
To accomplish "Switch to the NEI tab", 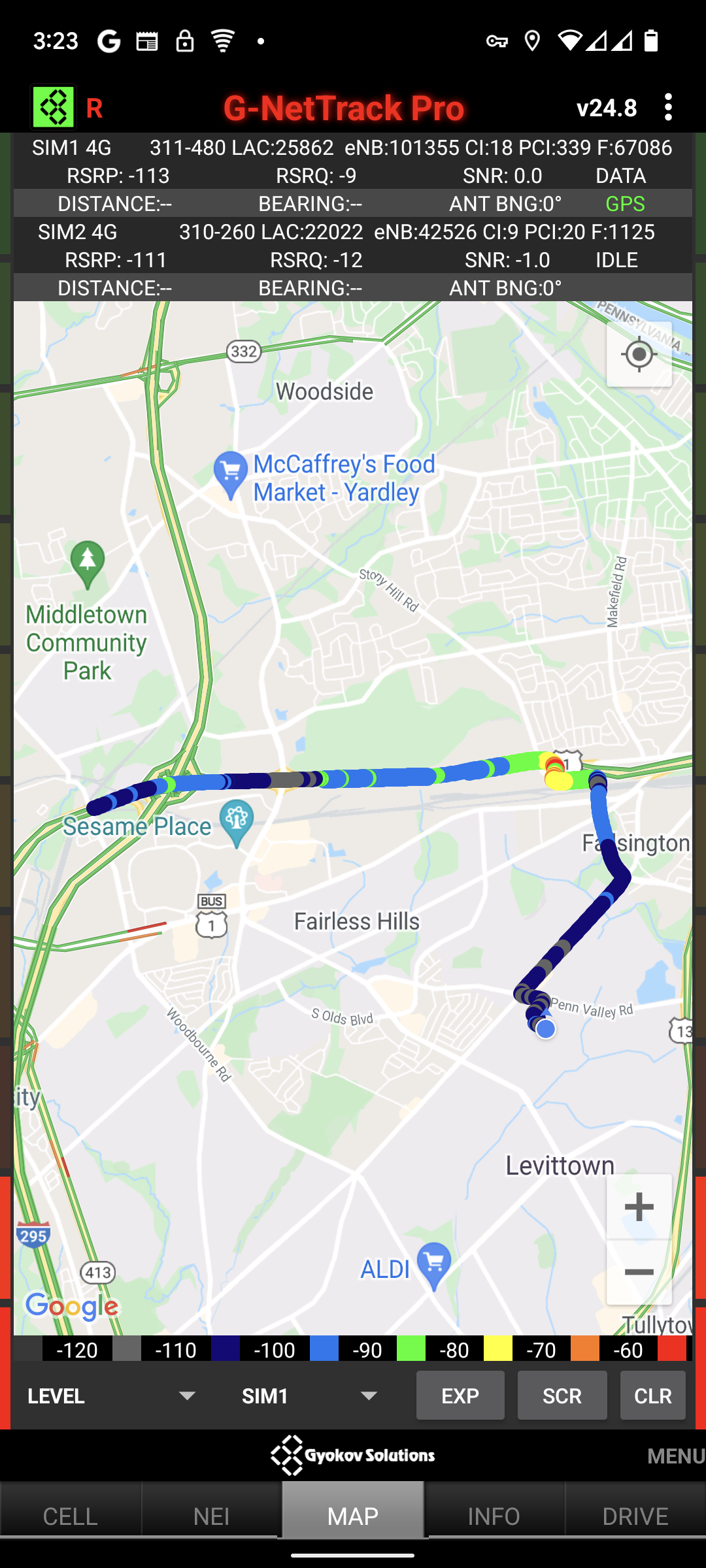I will 211,1516.
